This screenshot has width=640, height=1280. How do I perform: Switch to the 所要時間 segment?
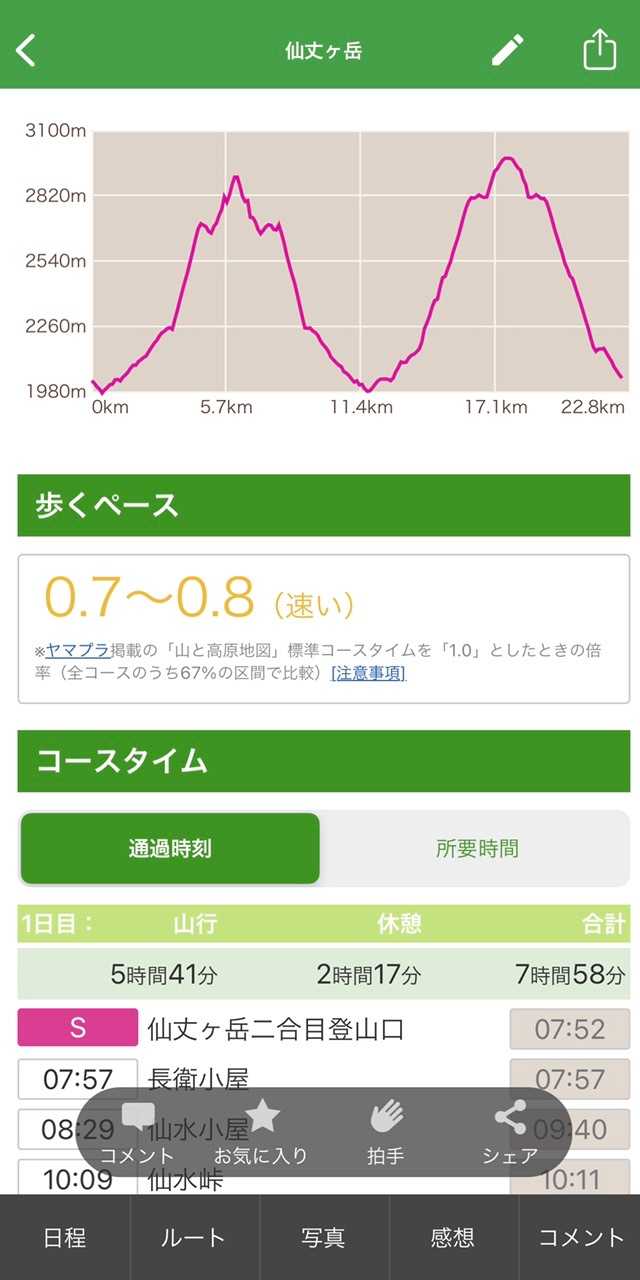pyautogui.click(x=477, y=849)
